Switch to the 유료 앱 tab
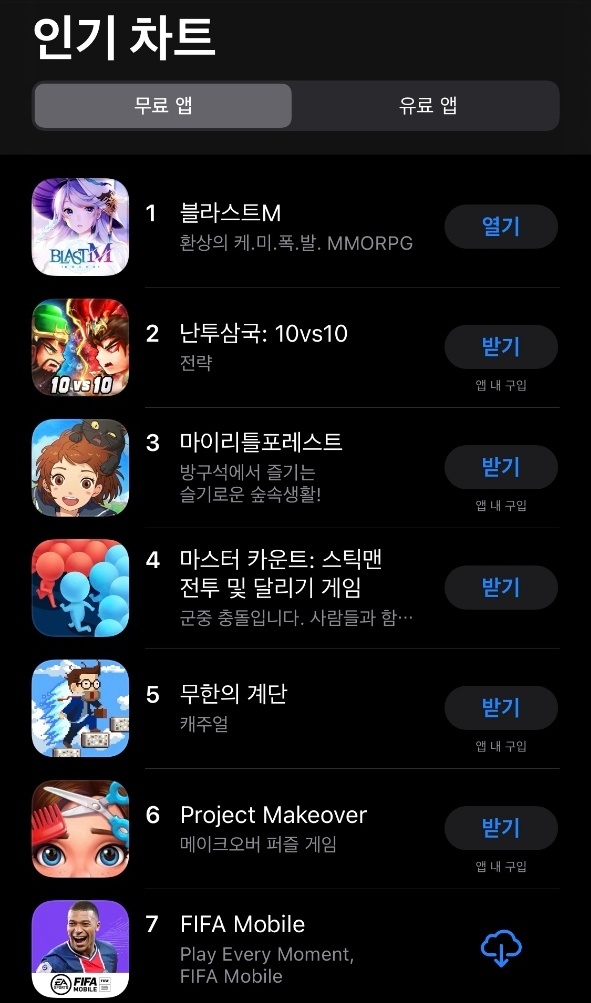591x1003 pixels. [427, 106]
